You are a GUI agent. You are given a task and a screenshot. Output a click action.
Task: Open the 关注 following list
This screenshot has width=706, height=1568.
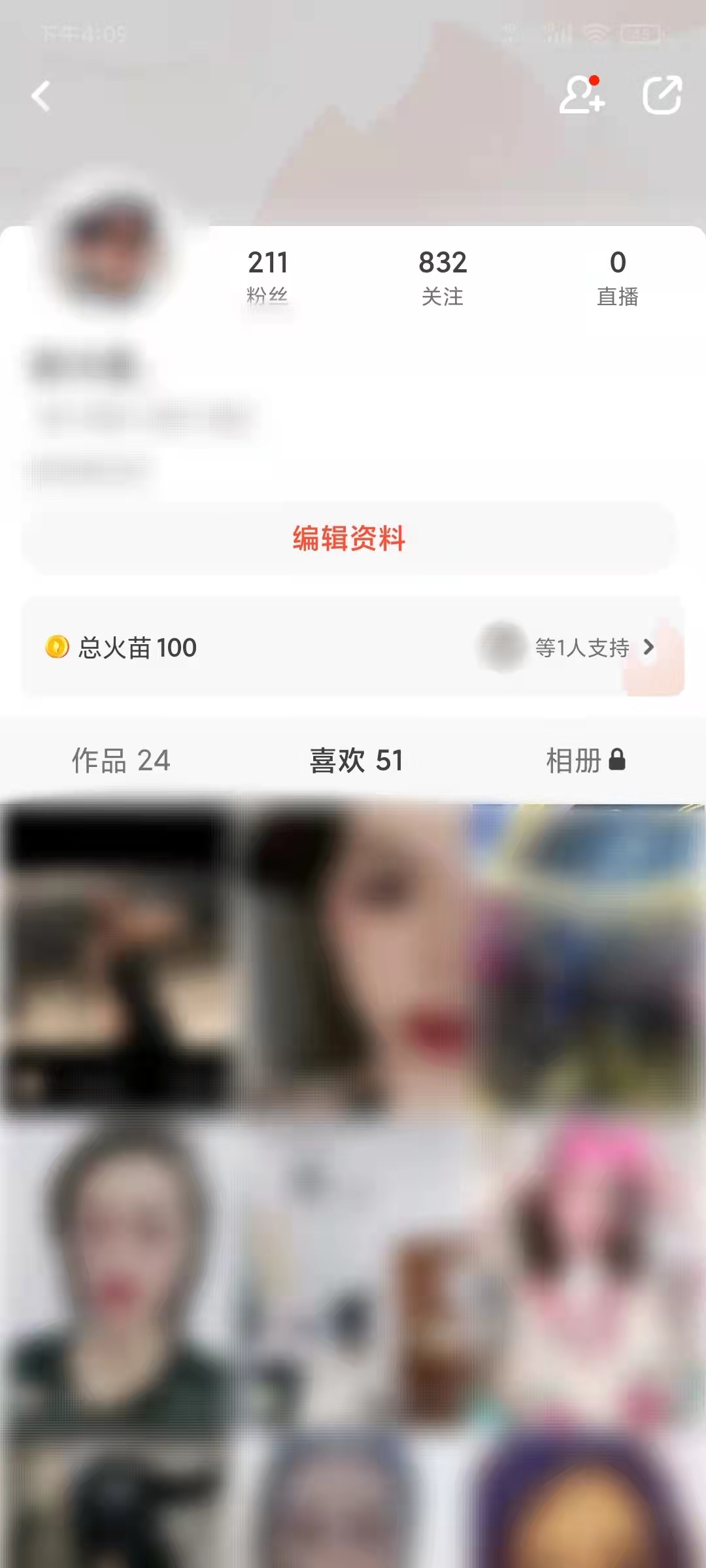point(441,278)
